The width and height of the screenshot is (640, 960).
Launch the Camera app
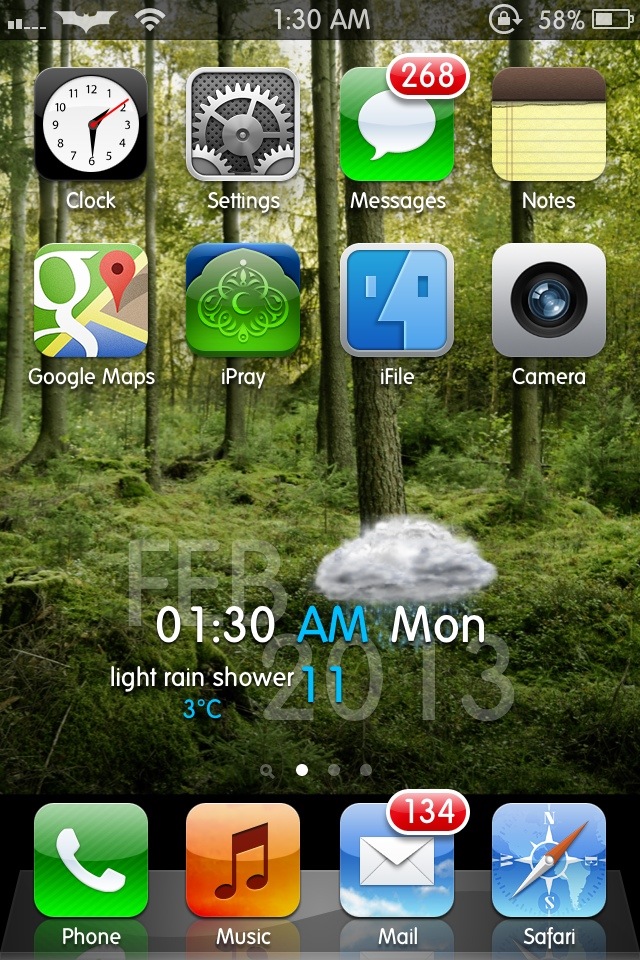pyautogui.click(x=549, y=300)
